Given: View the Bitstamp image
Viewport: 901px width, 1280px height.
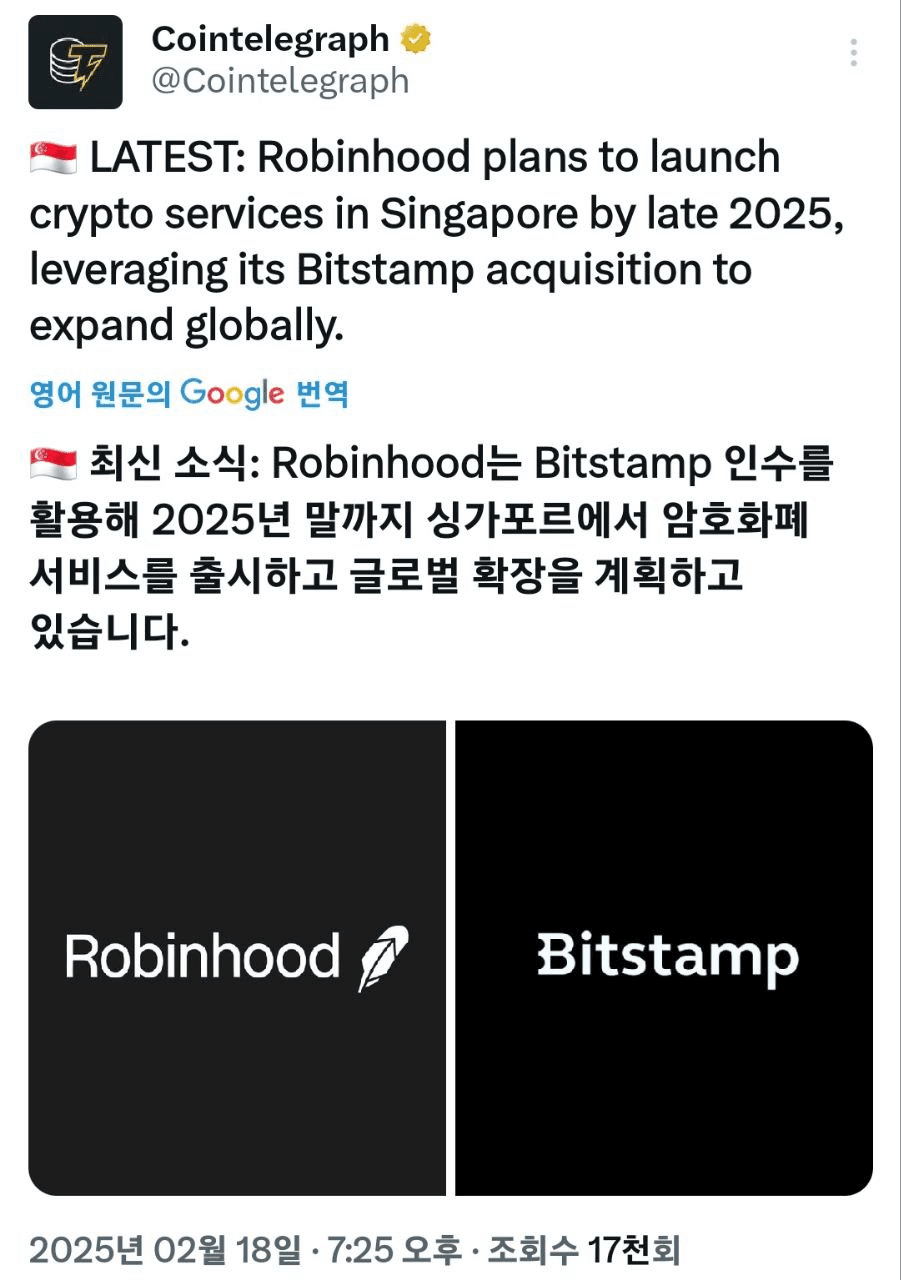Looking at the screenshot, I should 664,957.
